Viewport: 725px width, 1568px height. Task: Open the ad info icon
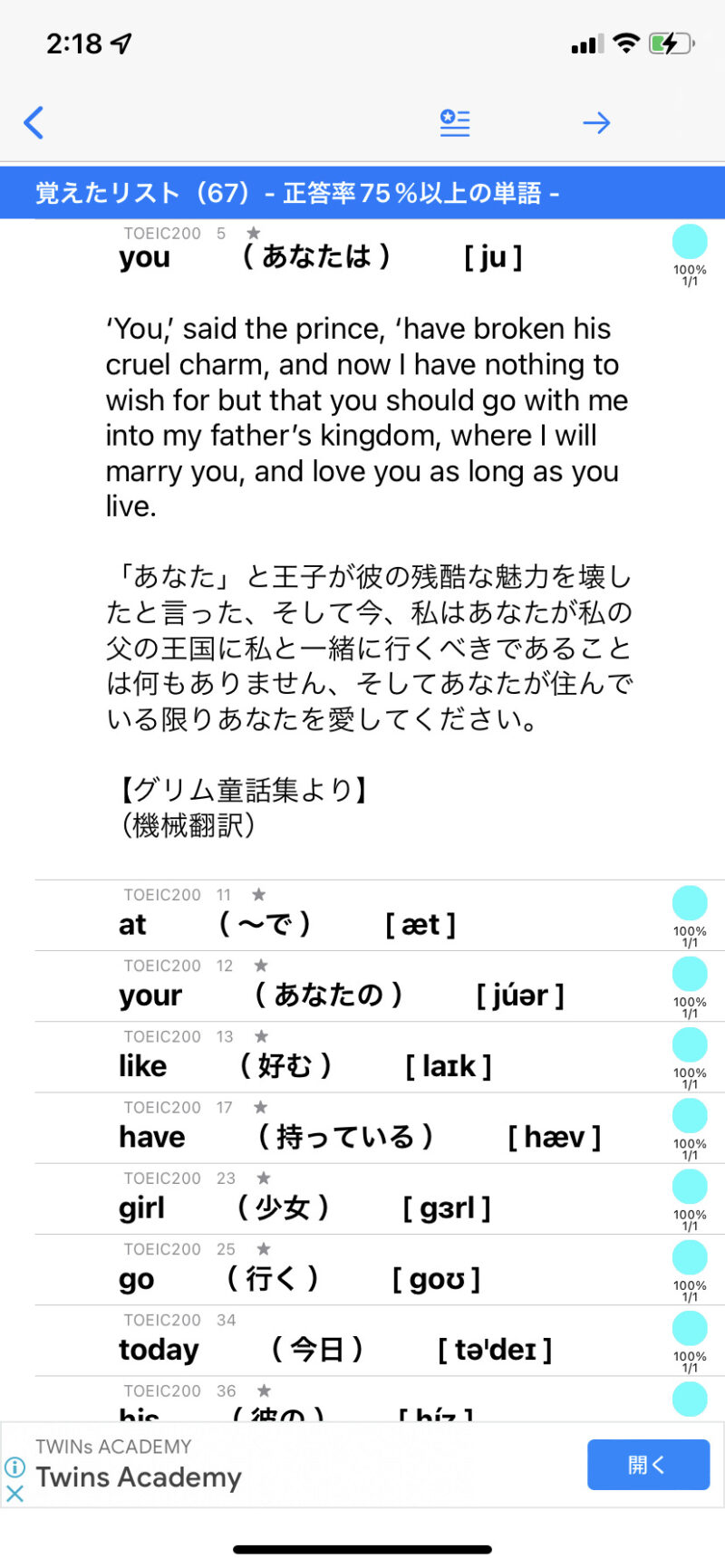click(x=14, y=1467)
